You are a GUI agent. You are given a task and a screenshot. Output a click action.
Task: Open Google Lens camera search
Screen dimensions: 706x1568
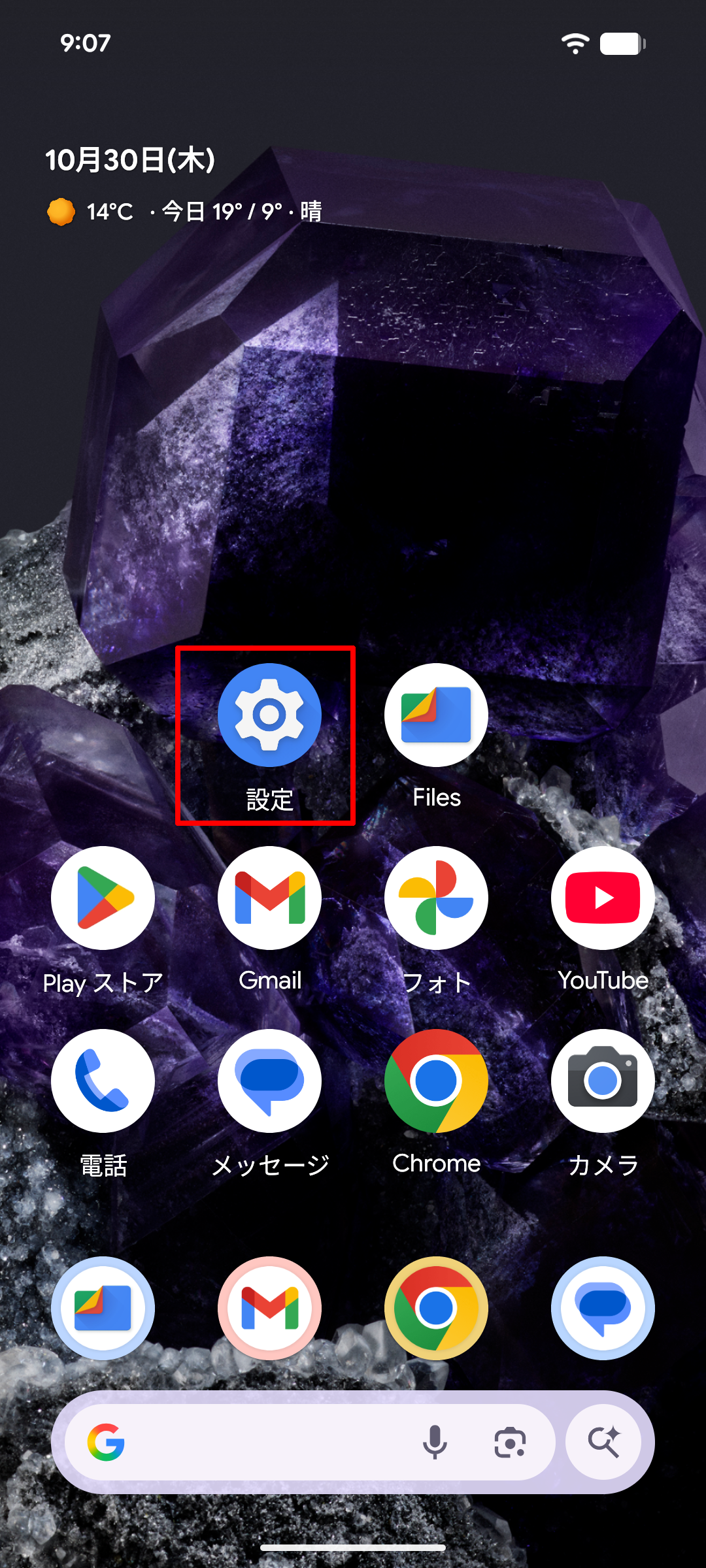click(x=510, y=1443)
